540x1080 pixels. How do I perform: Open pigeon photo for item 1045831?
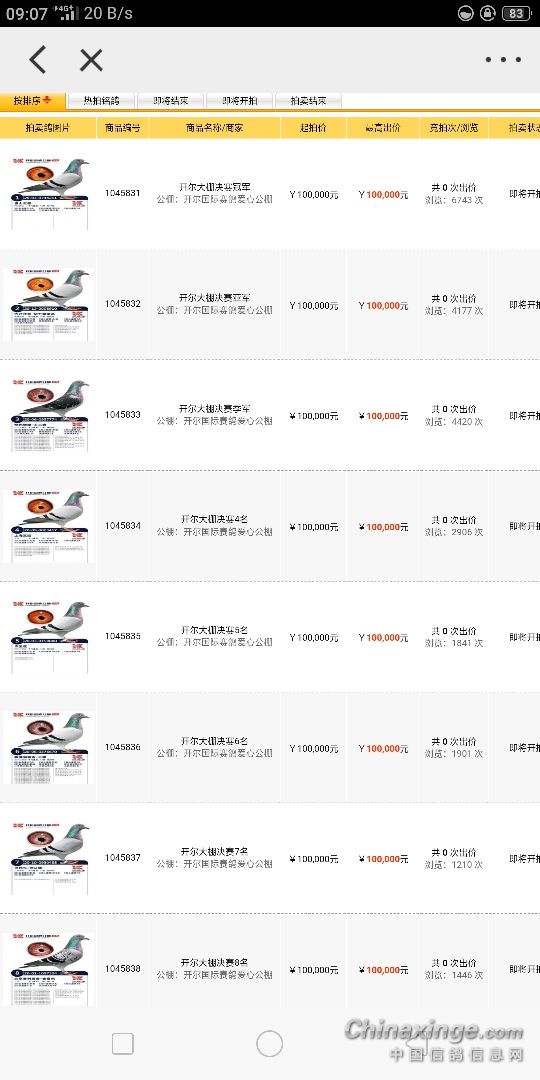click(49, 194)
